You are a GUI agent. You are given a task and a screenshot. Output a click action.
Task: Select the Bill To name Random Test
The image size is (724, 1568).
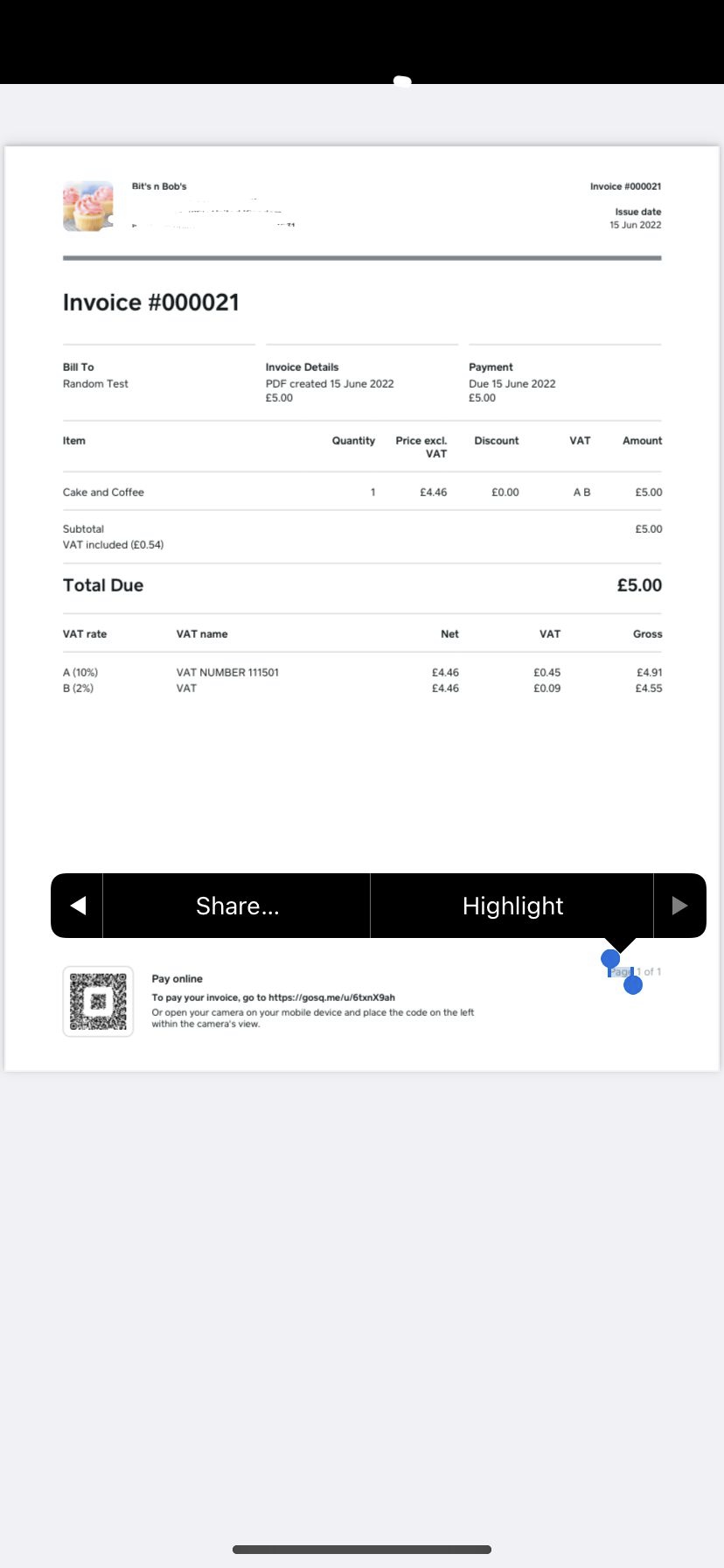[x=95, y=383]
